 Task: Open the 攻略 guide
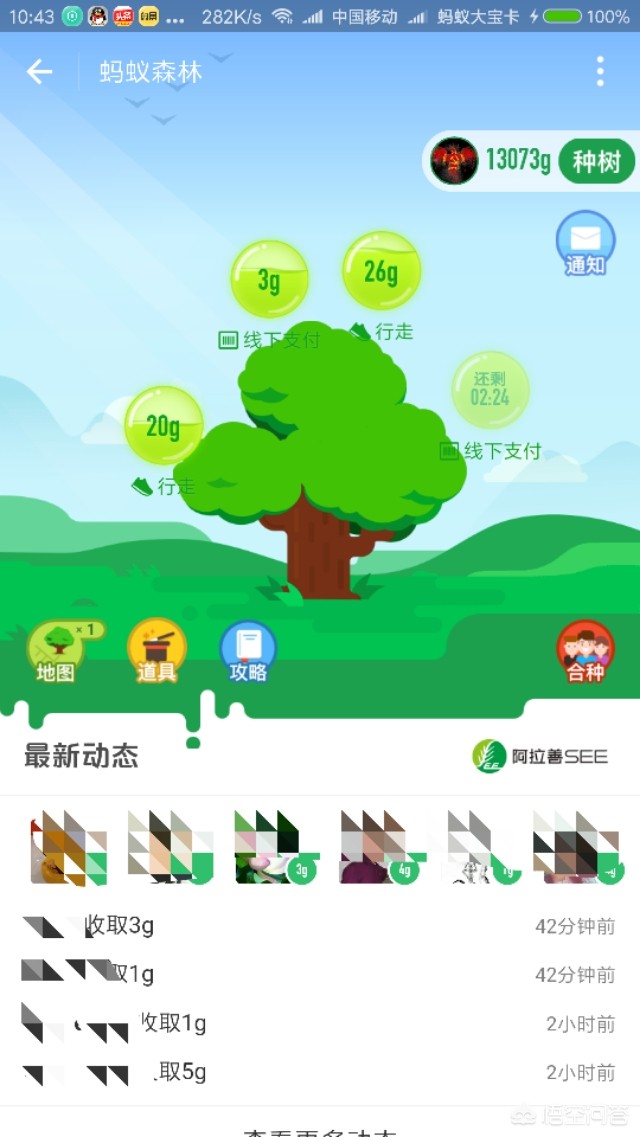click(x=248, y=650)
